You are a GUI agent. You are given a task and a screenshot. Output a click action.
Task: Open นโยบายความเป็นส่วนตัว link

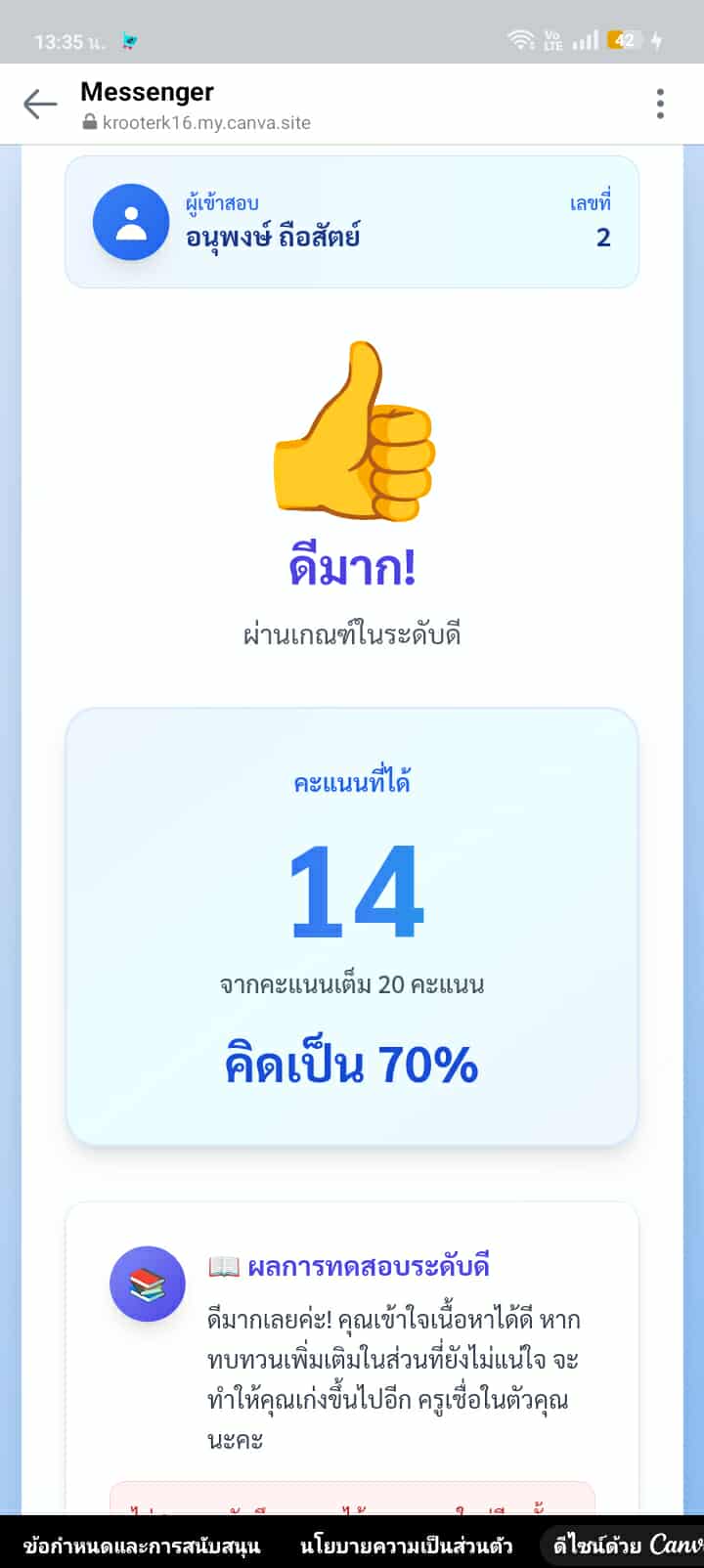[x=406, y=1545]
